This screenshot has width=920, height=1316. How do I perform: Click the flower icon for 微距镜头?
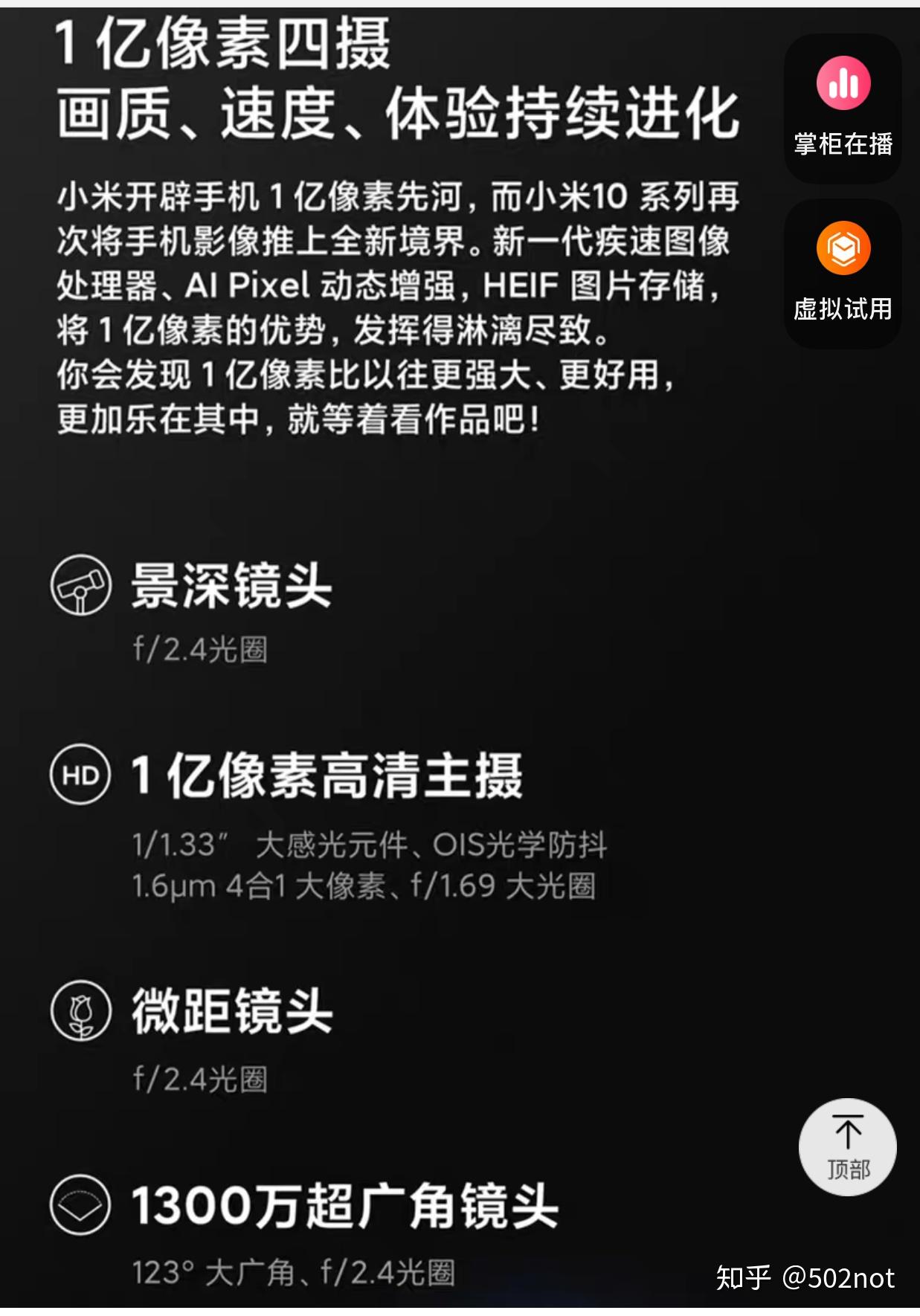(82, 1011)
